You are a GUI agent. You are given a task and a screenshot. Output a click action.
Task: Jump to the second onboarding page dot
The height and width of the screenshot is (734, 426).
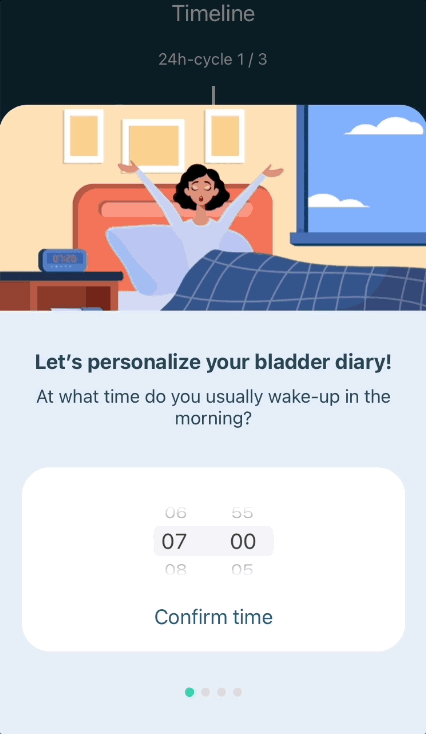206,692
